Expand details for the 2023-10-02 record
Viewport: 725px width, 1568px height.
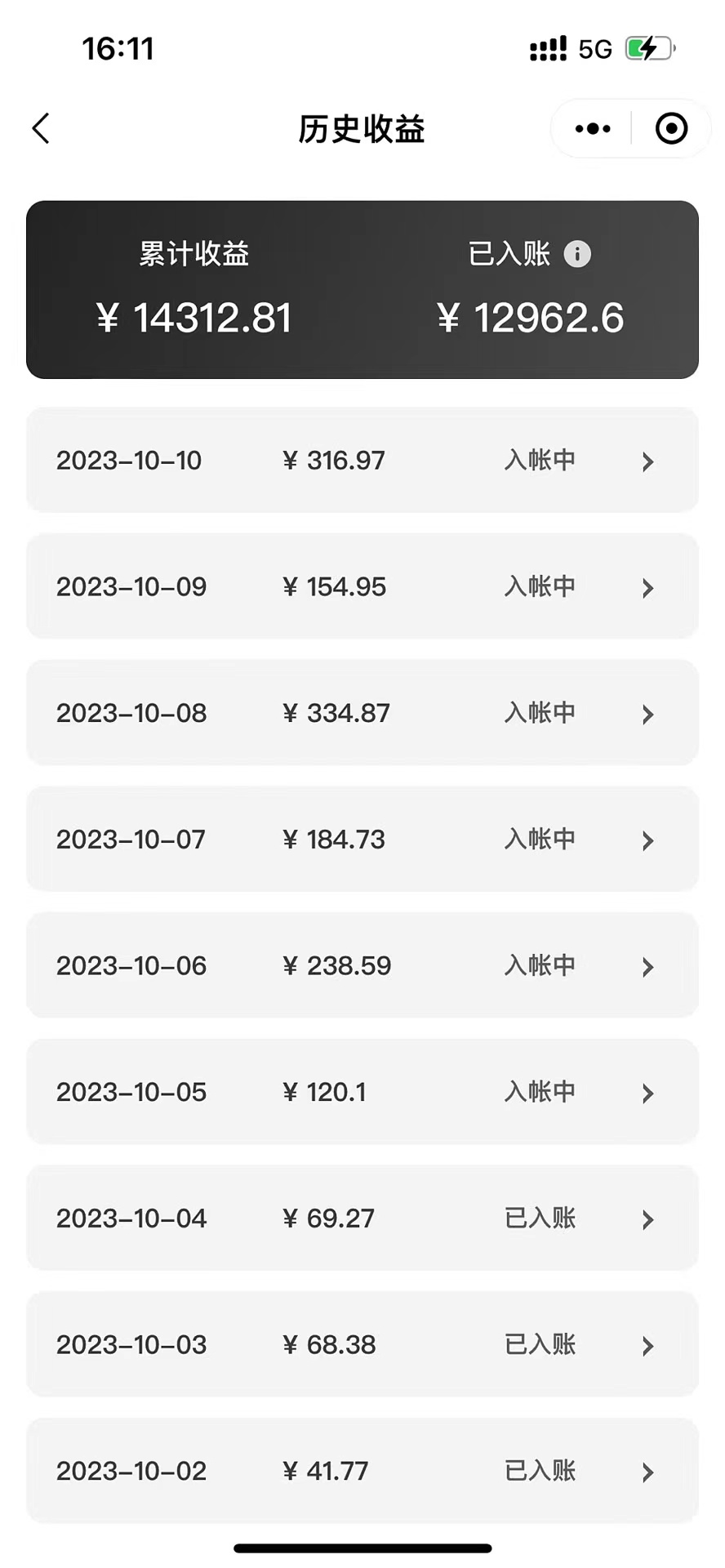647,1472
